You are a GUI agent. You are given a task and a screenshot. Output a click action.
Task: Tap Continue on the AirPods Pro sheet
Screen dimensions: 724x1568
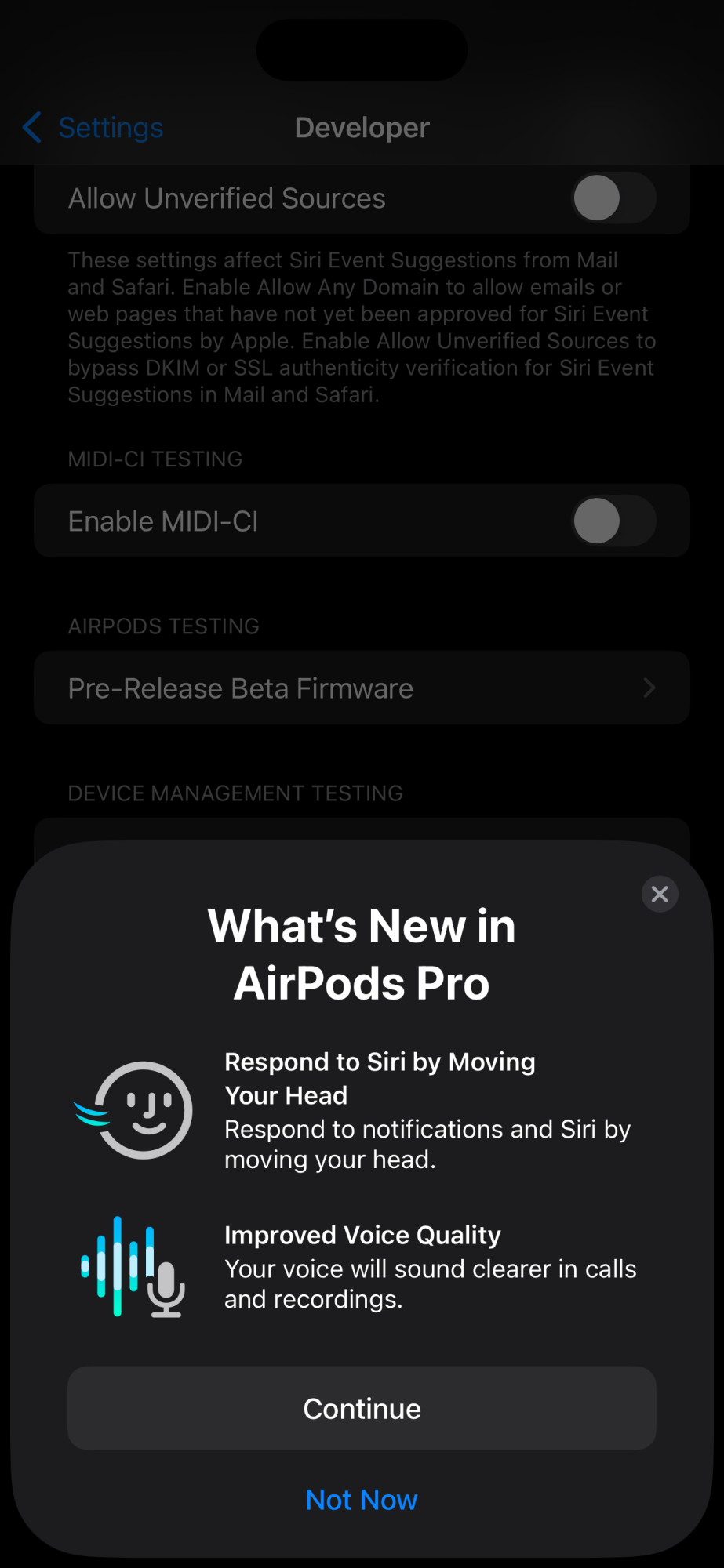pyautogui.click(x=362, y=1409)
